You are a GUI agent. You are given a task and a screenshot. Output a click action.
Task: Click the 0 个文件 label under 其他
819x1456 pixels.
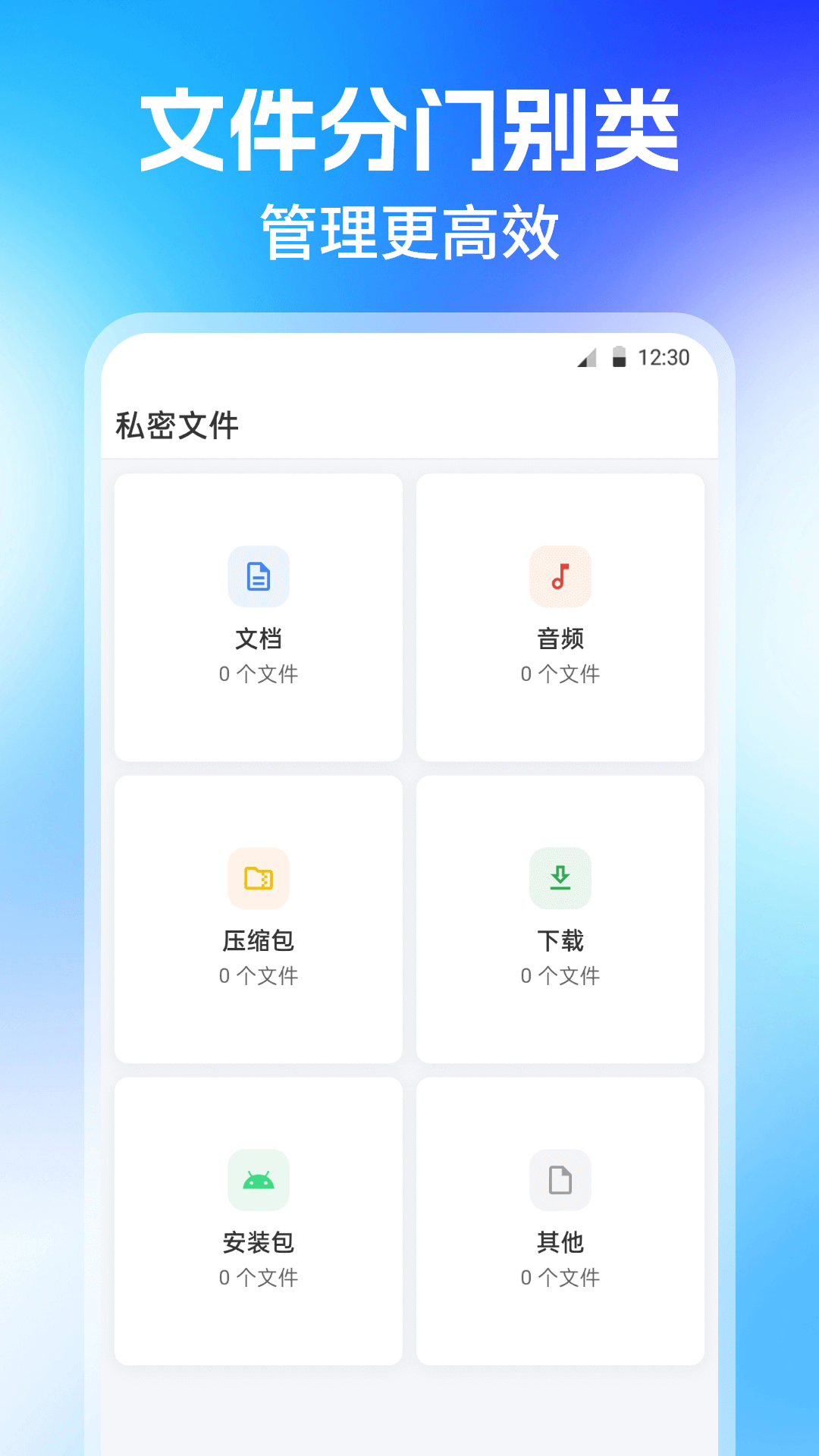pyautogui.click(x=560, y=1278)
